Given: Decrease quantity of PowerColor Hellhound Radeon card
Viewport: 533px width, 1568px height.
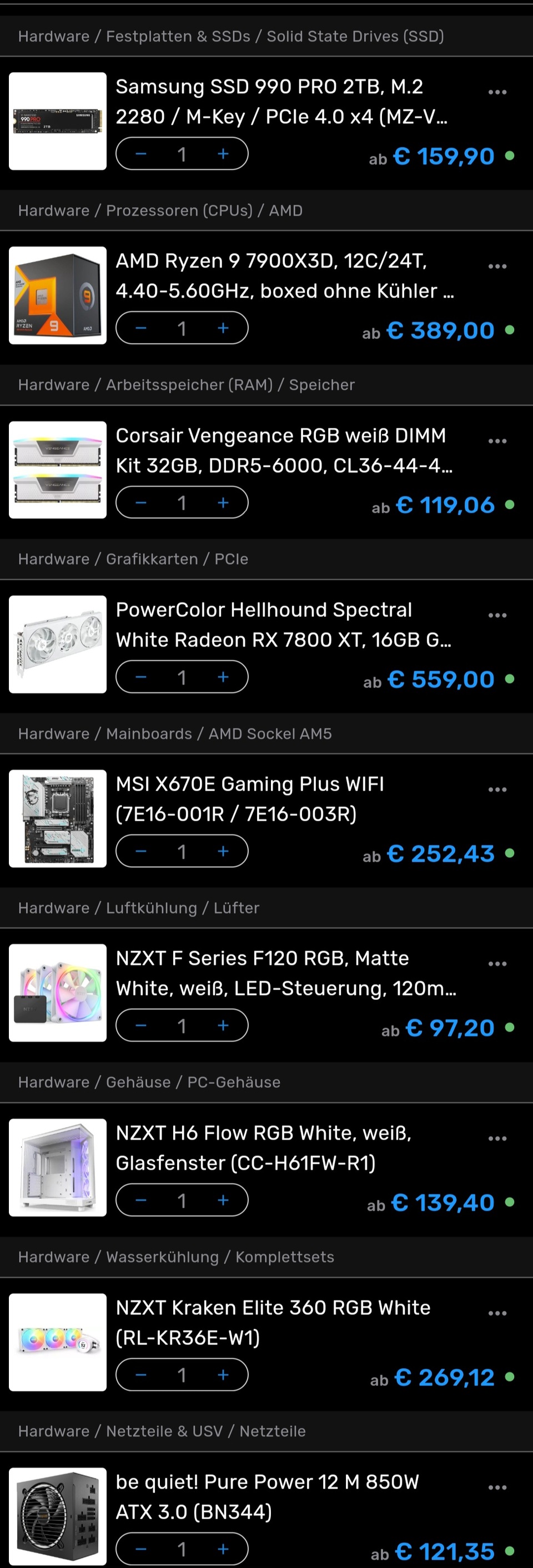Looking at the screenshot, I should [140, 677].
